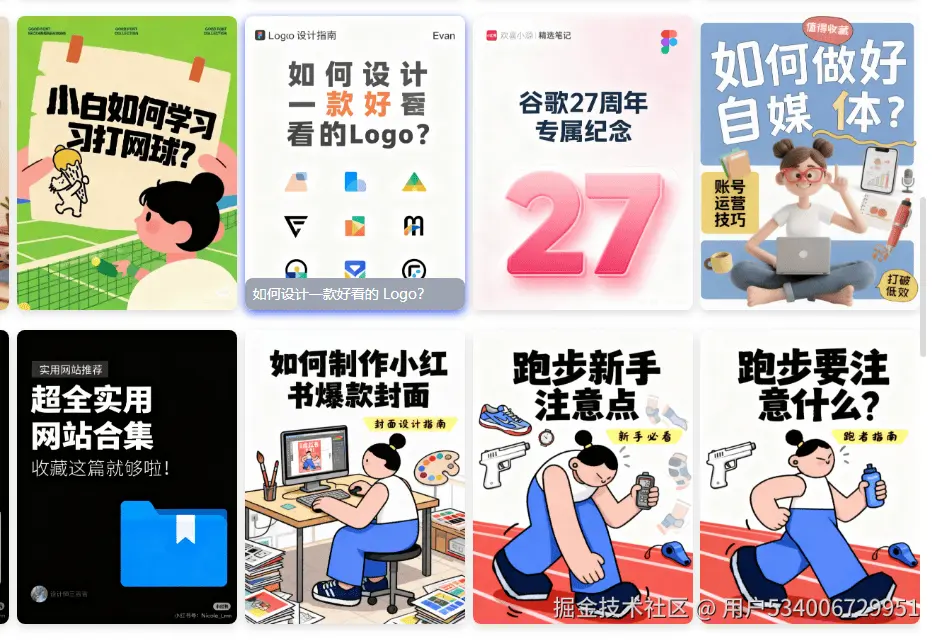Select the 跑步新手注意点 cover
Image resolution: width=939 pixels, height=640 pixels.
(583, 477)
